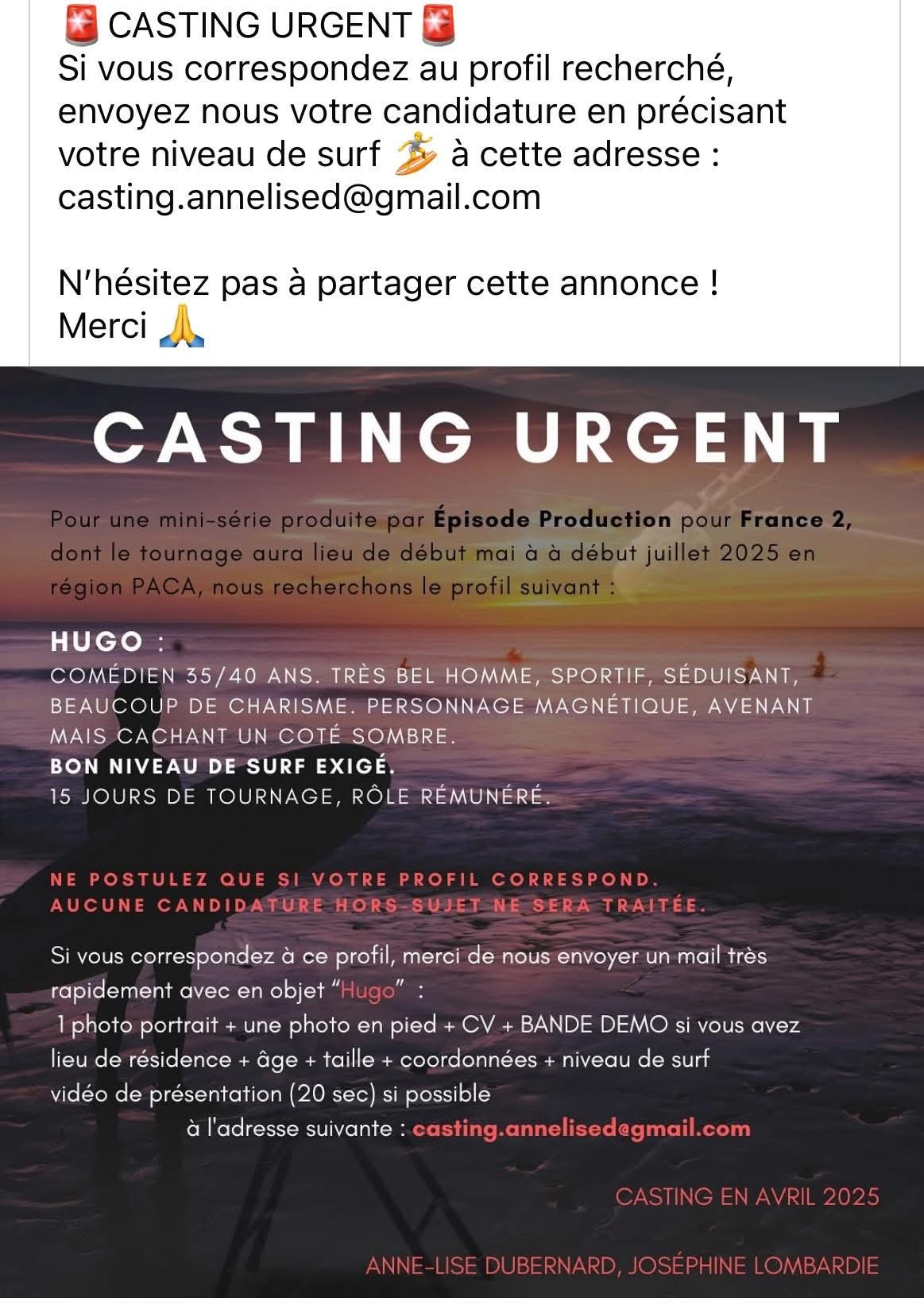
Task: Open the Casting Urgent poster image
Action: click(462, 835)
